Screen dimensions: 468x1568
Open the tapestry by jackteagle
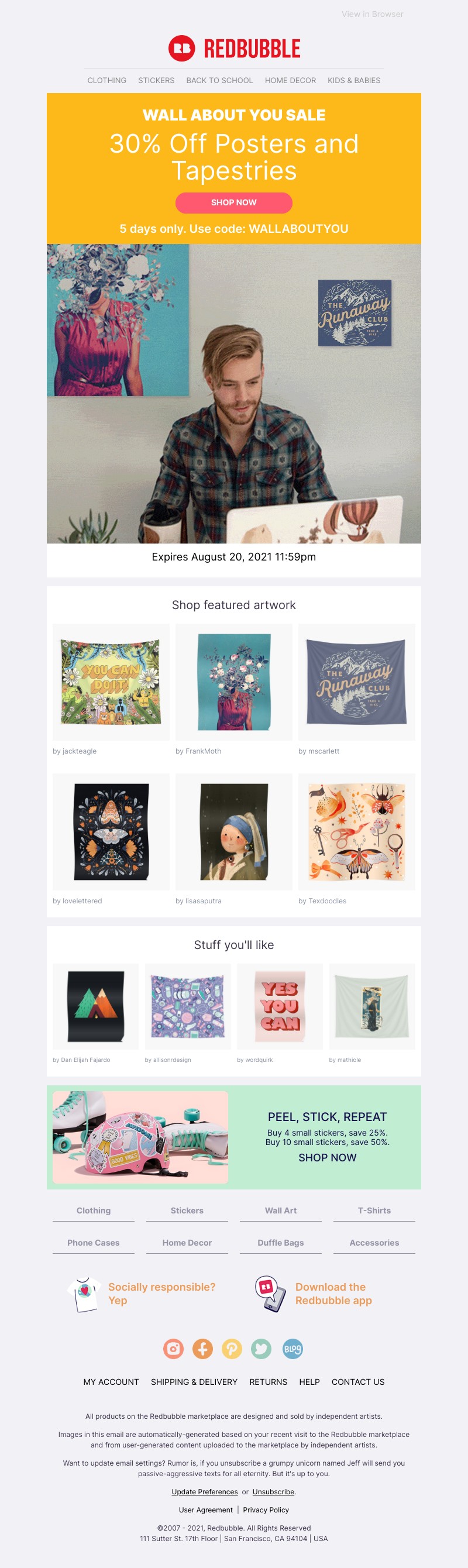click(111, 682)
